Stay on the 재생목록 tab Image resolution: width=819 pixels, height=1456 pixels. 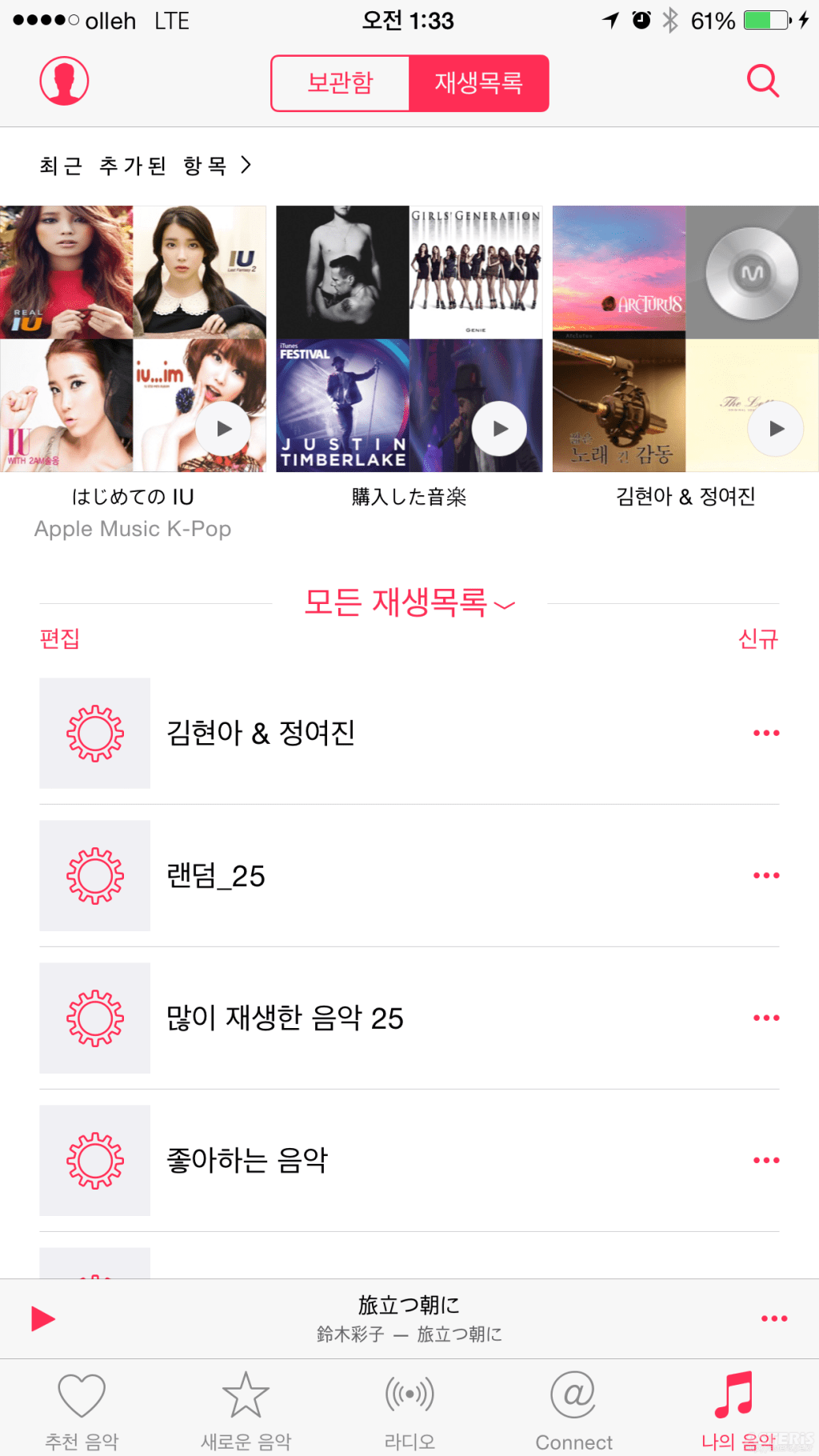pos(478,82)
